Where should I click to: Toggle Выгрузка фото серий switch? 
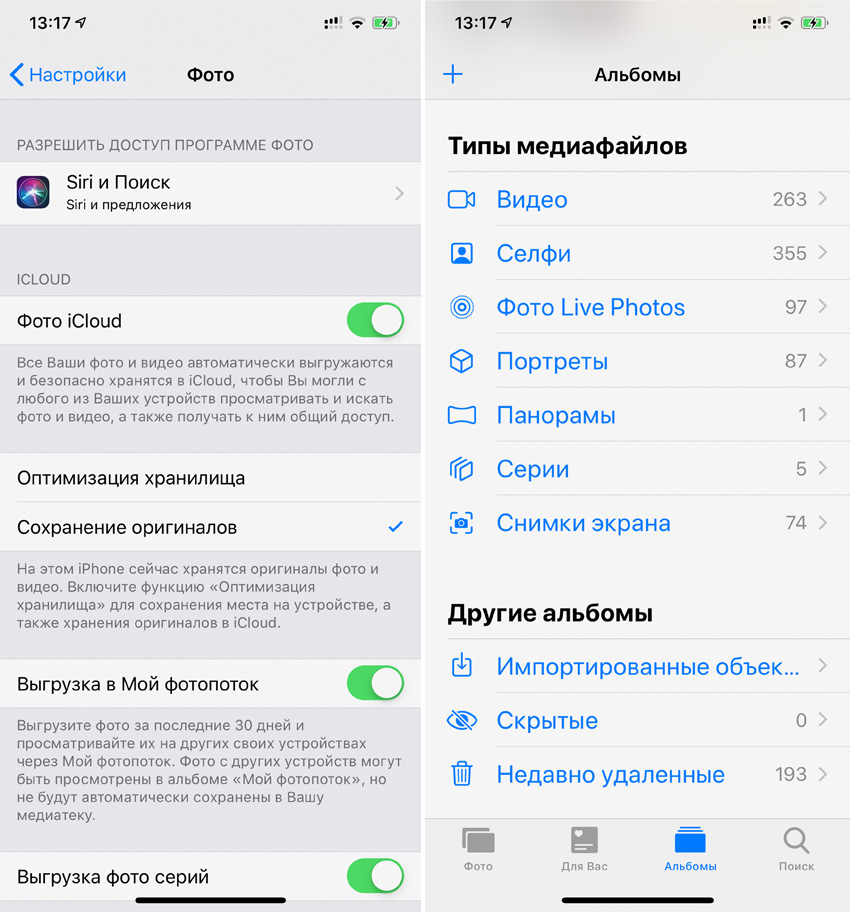(375, 877)
